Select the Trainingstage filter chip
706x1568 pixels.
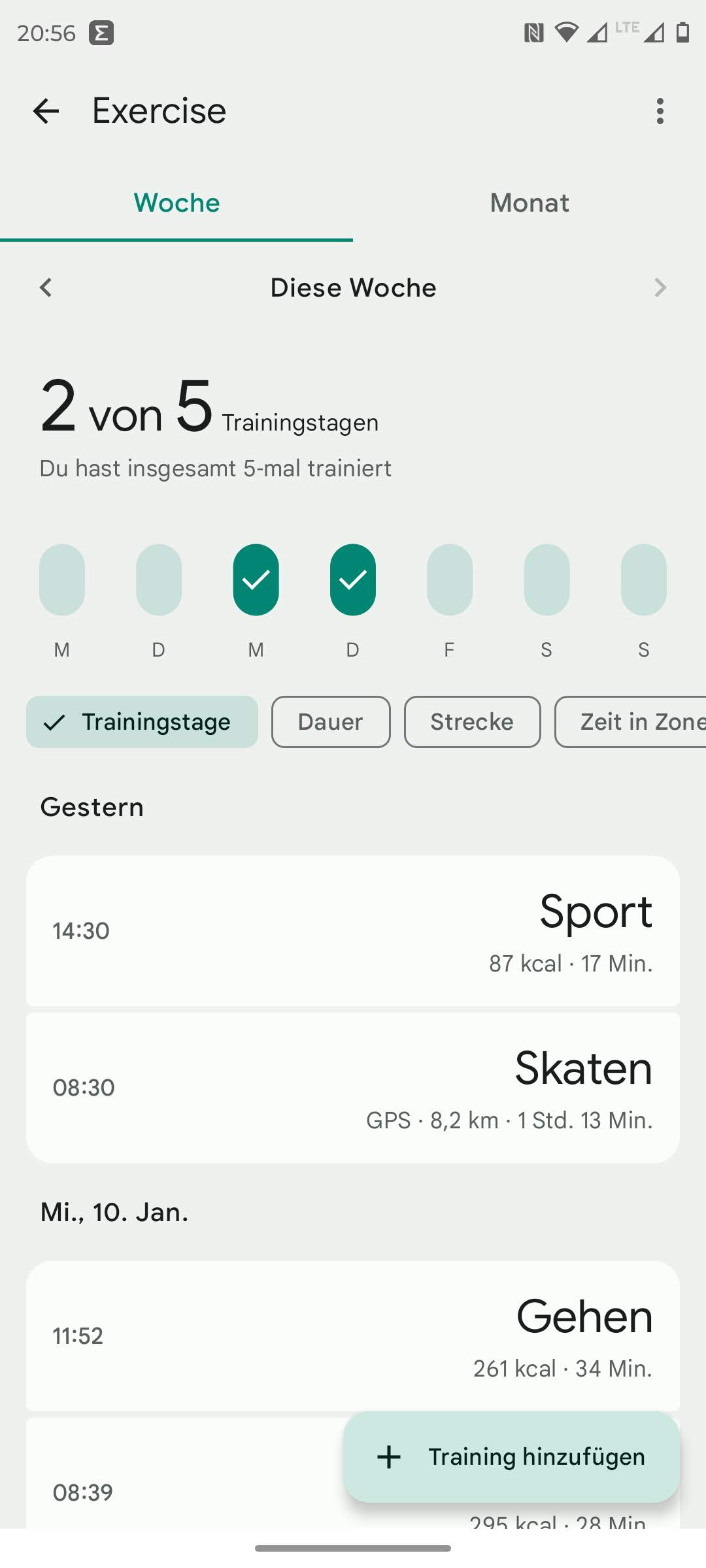pyautogui.click(x=142, y=722)
